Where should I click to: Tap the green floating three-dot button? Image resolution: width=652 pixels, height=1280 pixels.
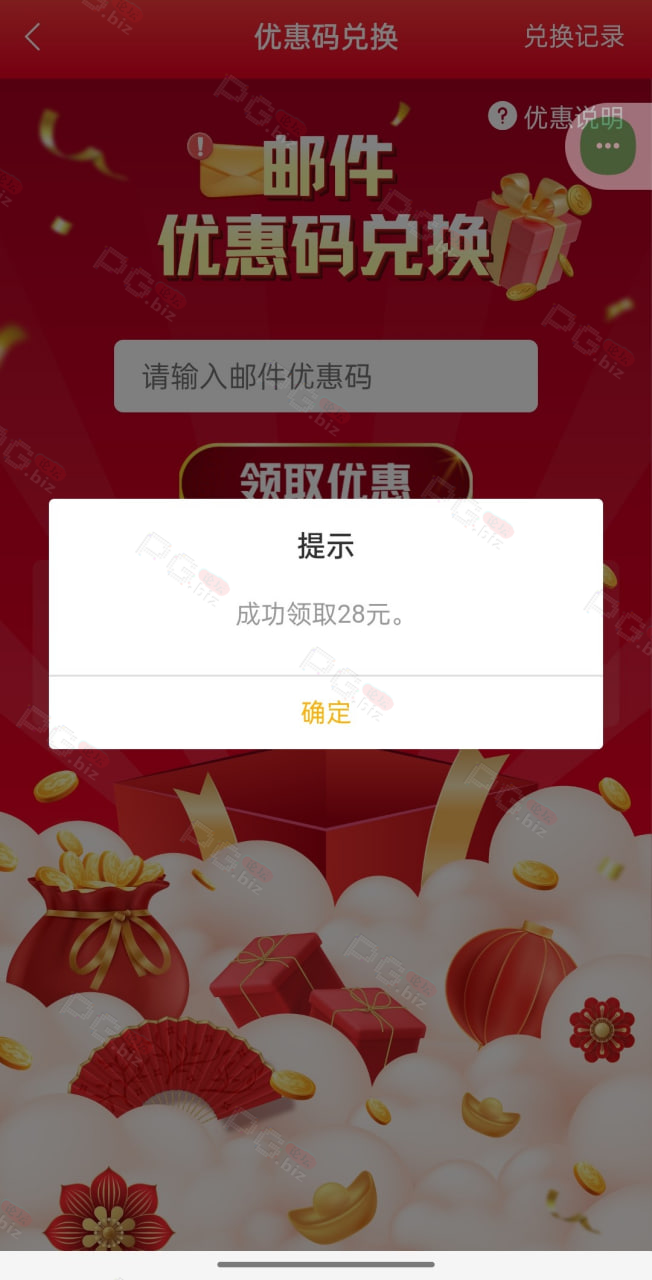pos(608,146)
